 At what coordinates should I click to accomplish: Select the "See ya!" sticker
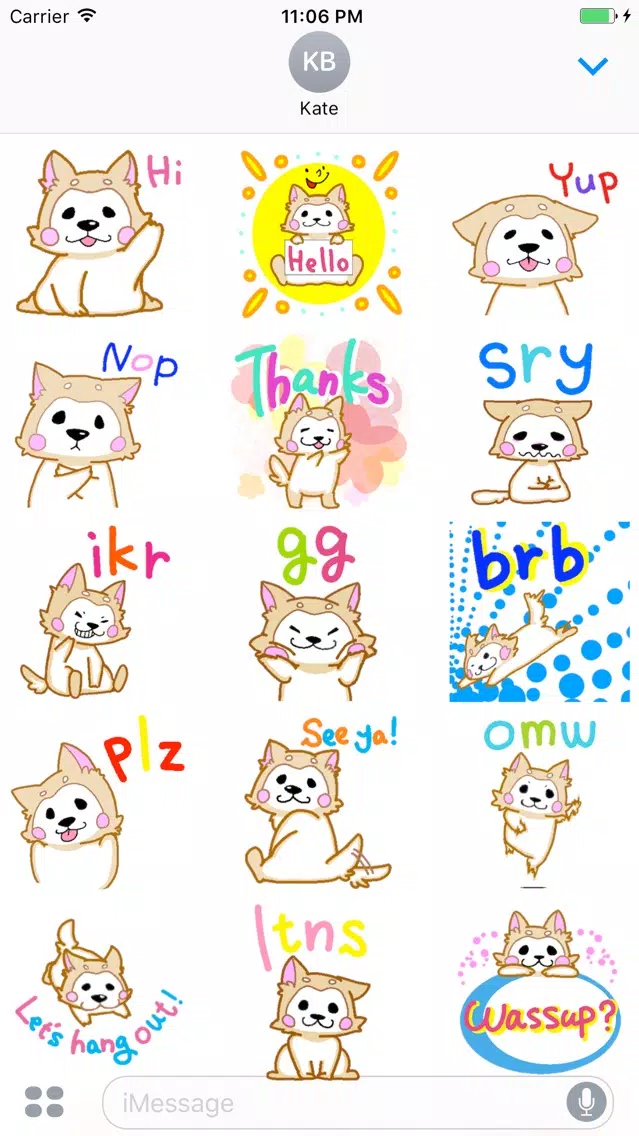pyautogui.click(x=320, y=801)
